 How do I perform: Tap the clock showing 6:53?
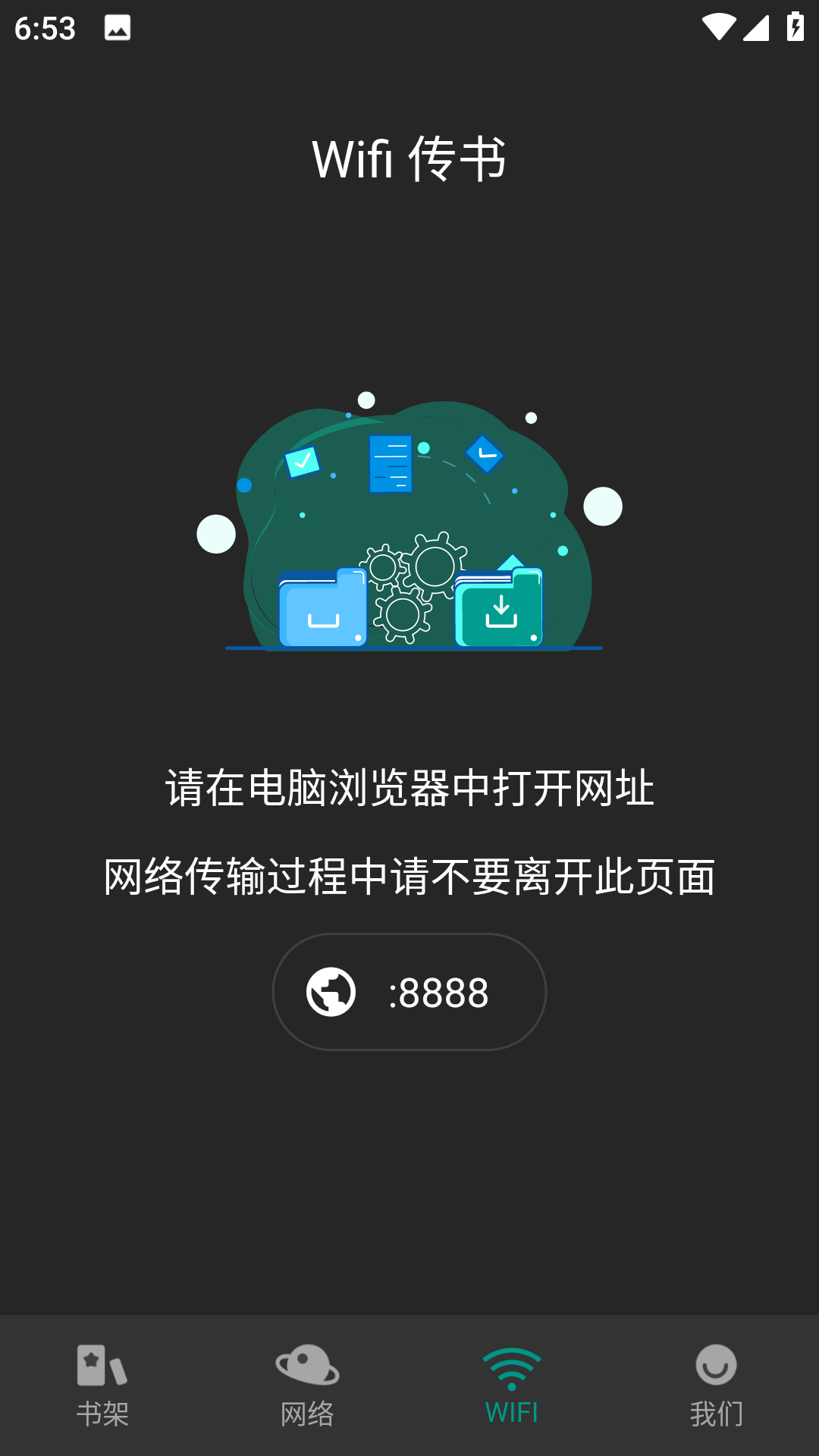coord(43,28)
